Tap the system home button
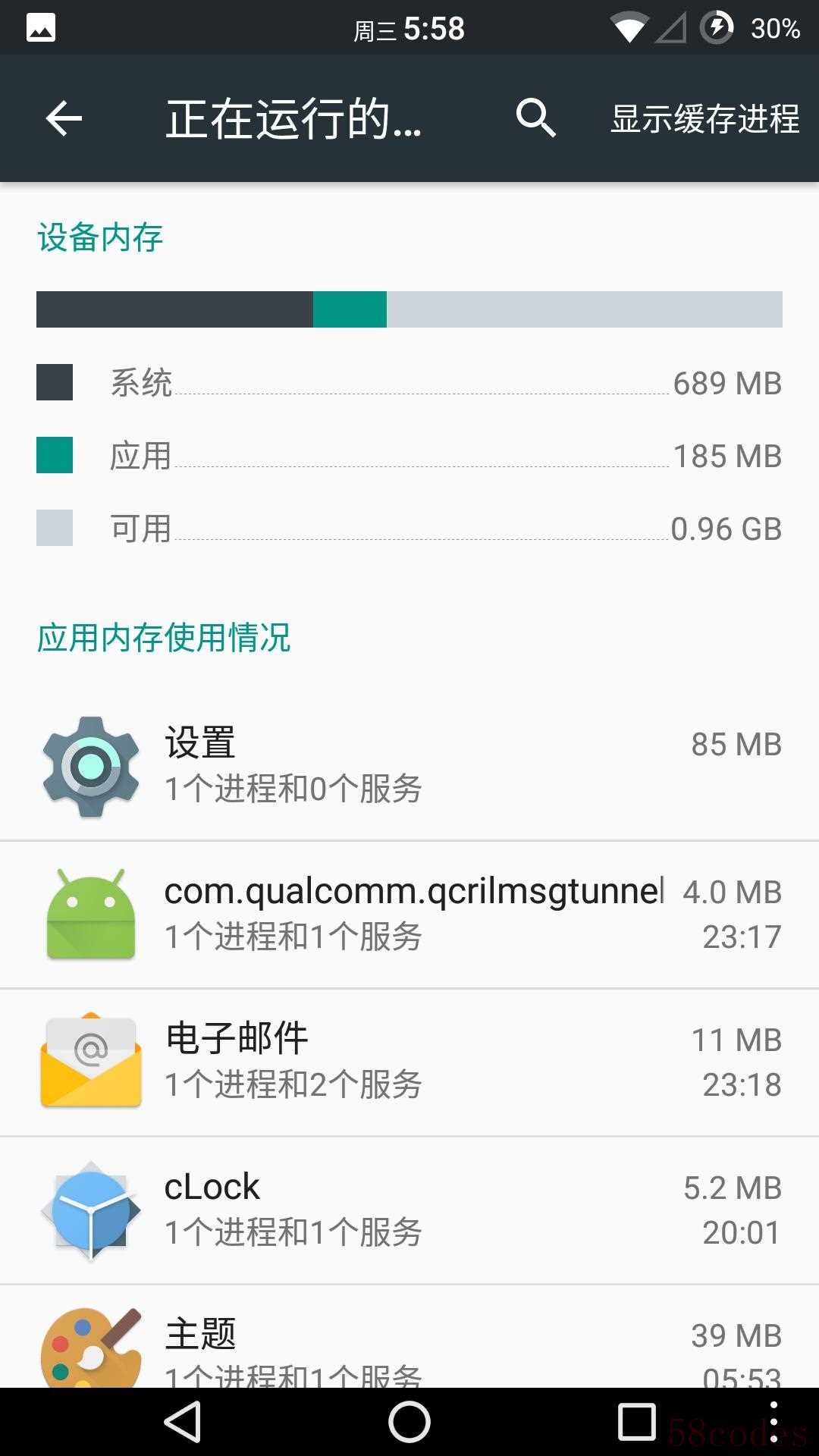The width and height of the screenshot is (819, 1456). [x=409, y=1422]
